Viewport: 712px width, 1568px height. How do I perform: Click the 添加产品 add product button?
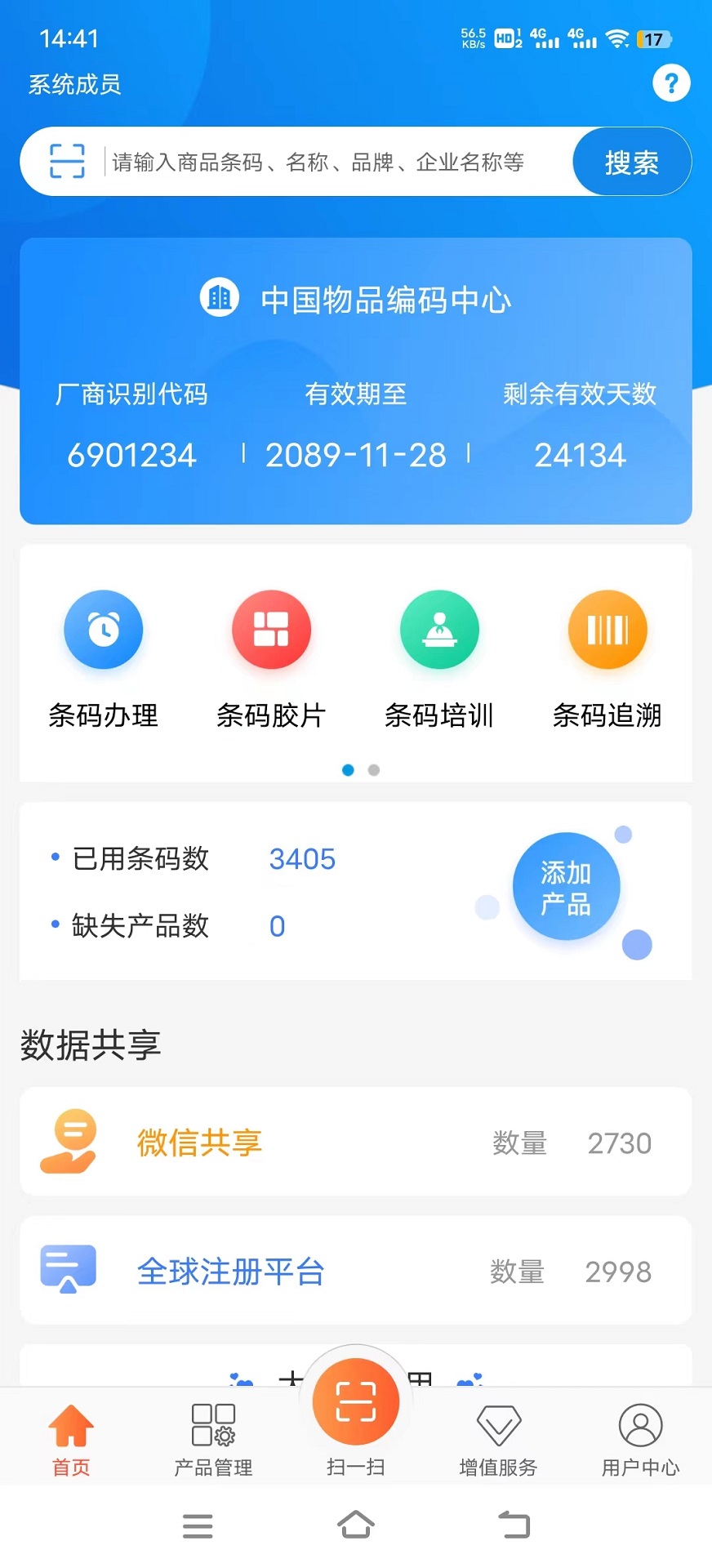click(x=566, y=886)
